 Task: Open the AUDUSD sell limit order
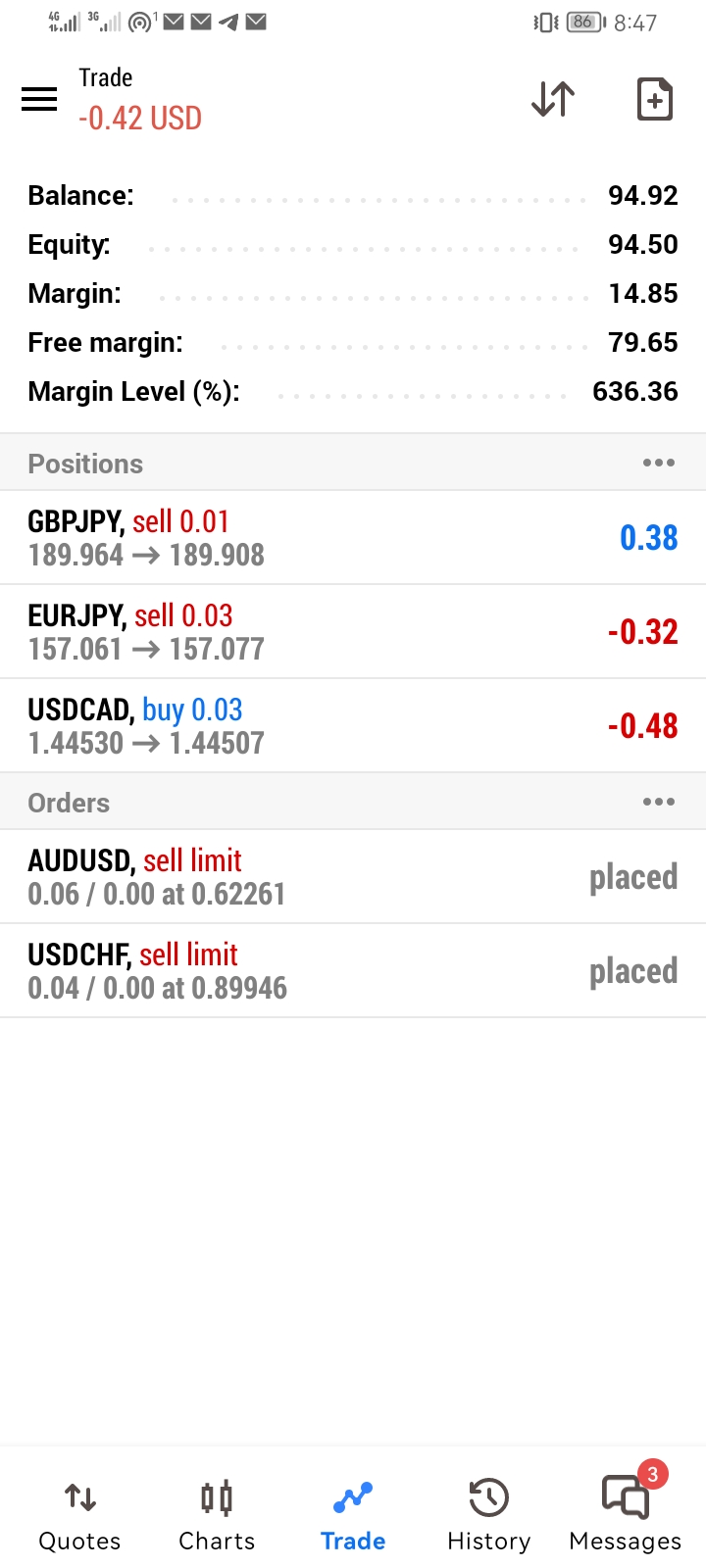click(x=353, y=876)
